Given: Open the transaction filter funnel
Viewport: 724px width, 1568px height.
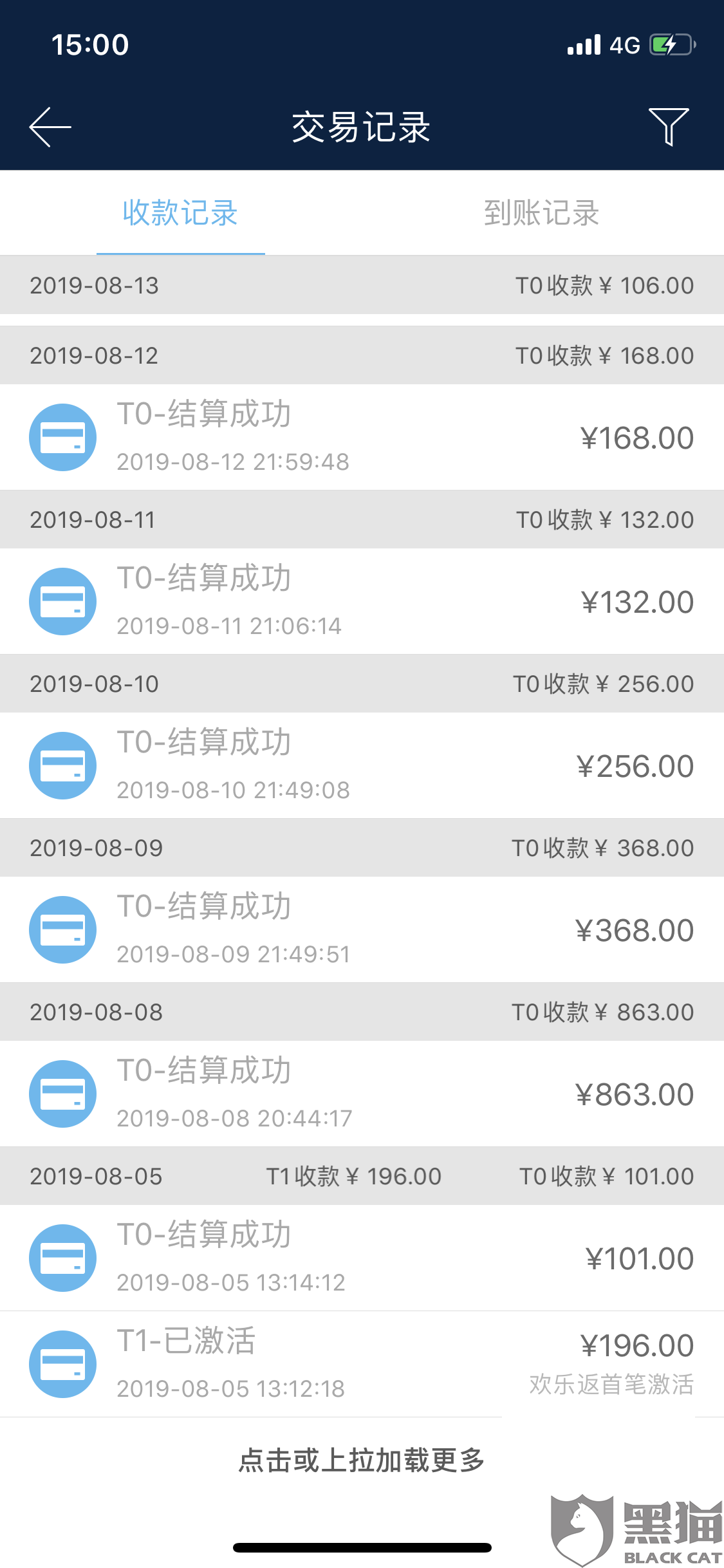Looking at the screenshot, I should coord(669,127).
